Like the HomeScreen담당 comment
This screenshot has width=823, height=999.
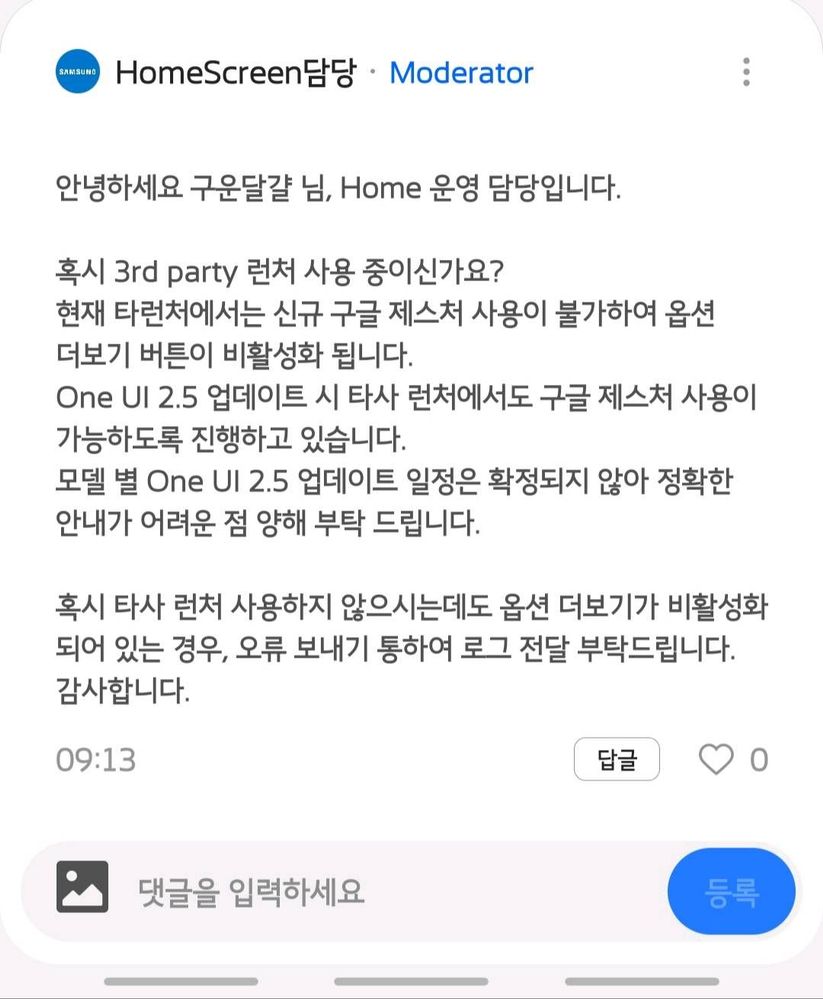click(x=716, y=760)
